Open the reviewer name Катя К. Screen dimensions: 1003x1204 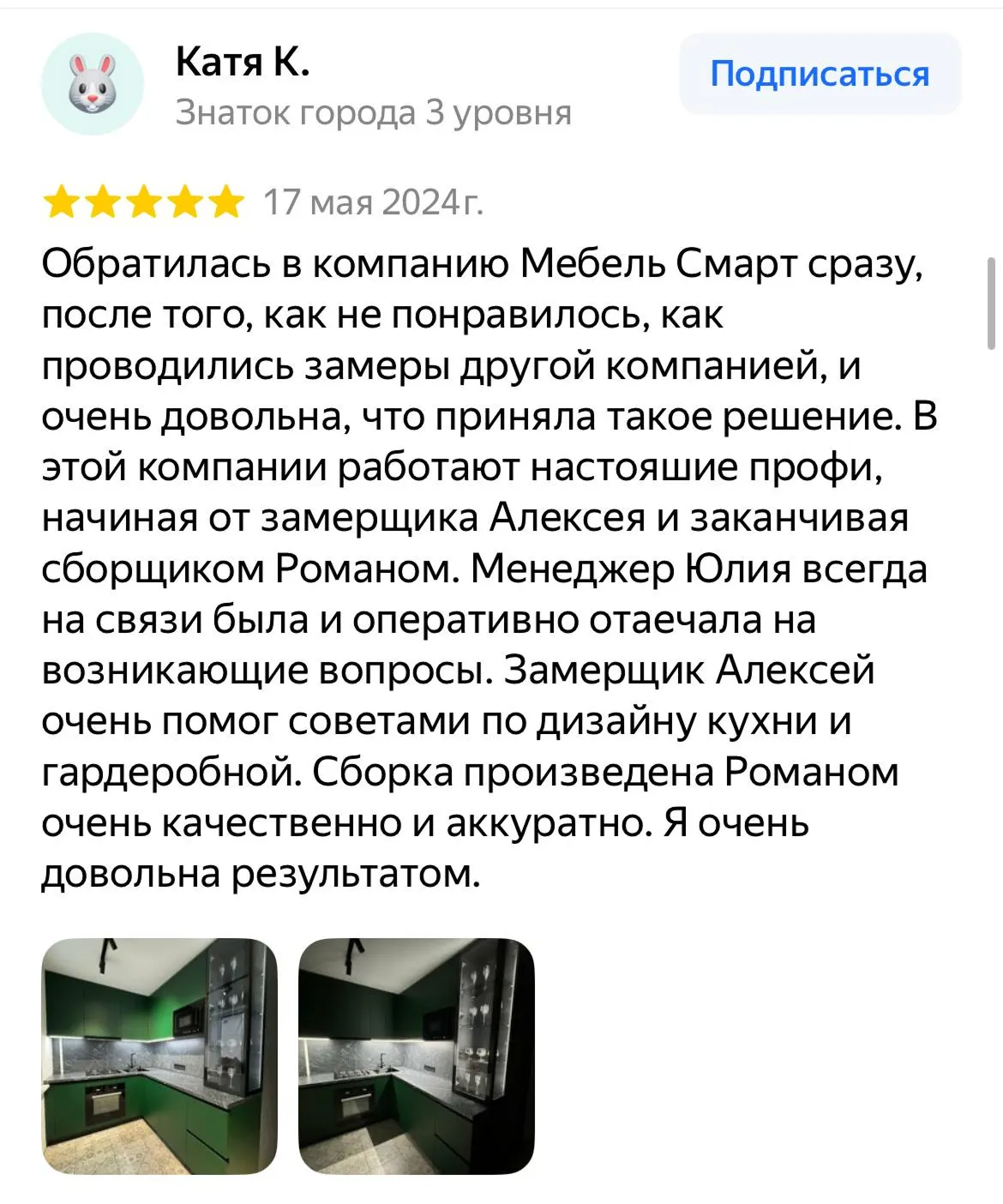[x=243, y=62]
